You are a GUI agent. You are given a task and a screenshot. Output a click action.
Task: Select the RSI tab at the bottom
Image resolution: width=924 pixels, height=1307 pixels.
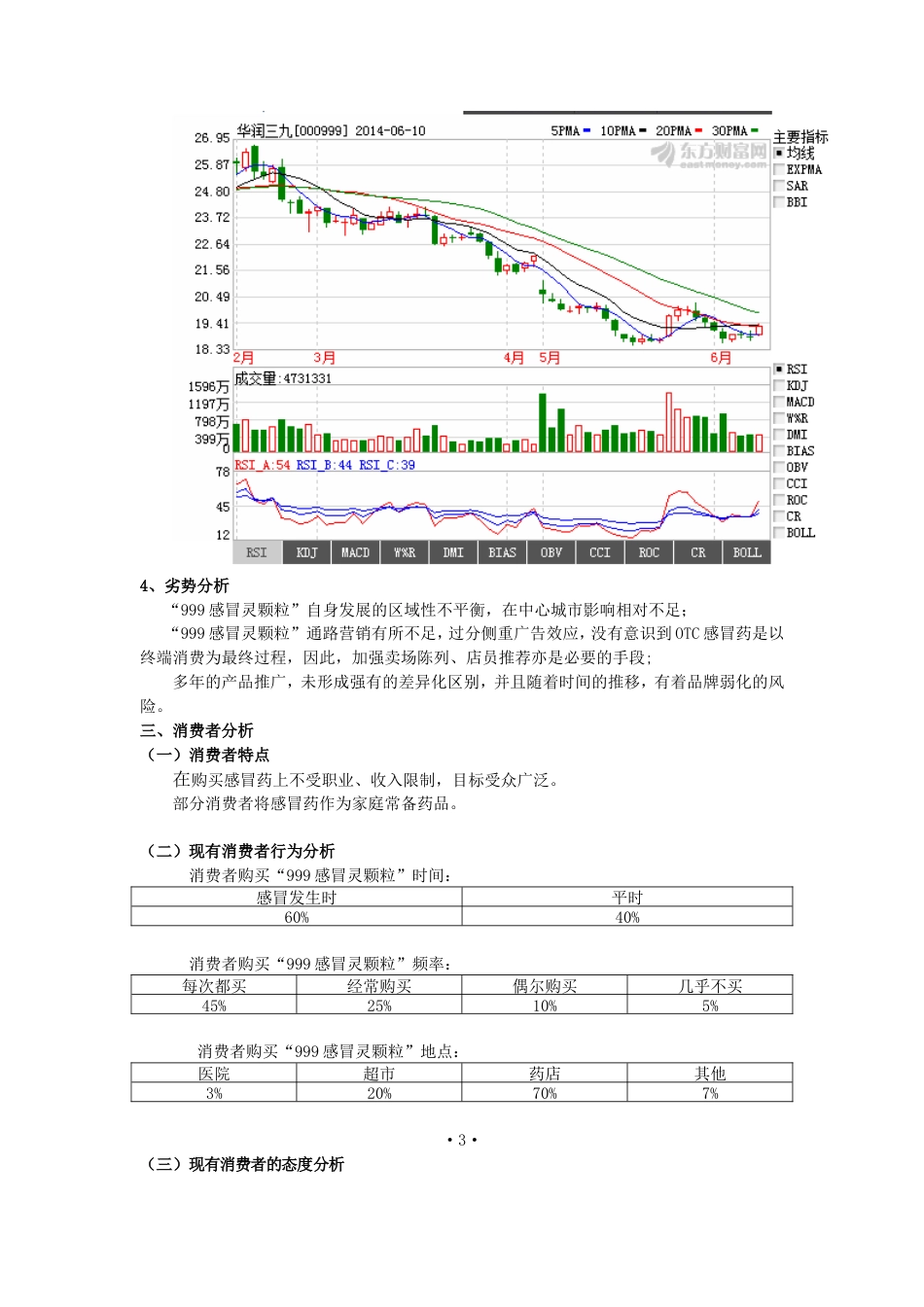(257, 552)
